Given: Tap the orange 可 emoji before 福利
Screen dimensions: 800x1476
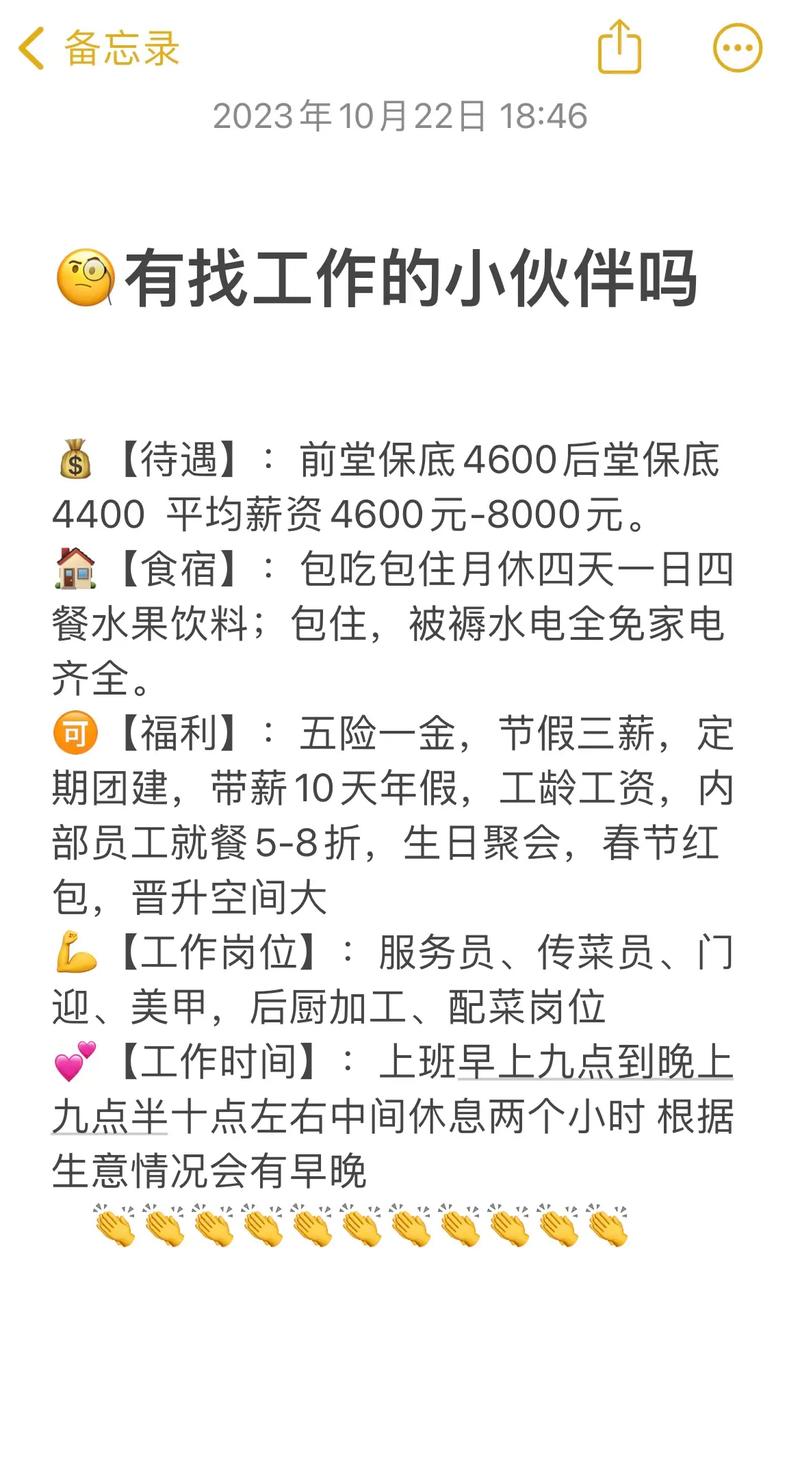Looking at the screenshot, I should 75,733.
